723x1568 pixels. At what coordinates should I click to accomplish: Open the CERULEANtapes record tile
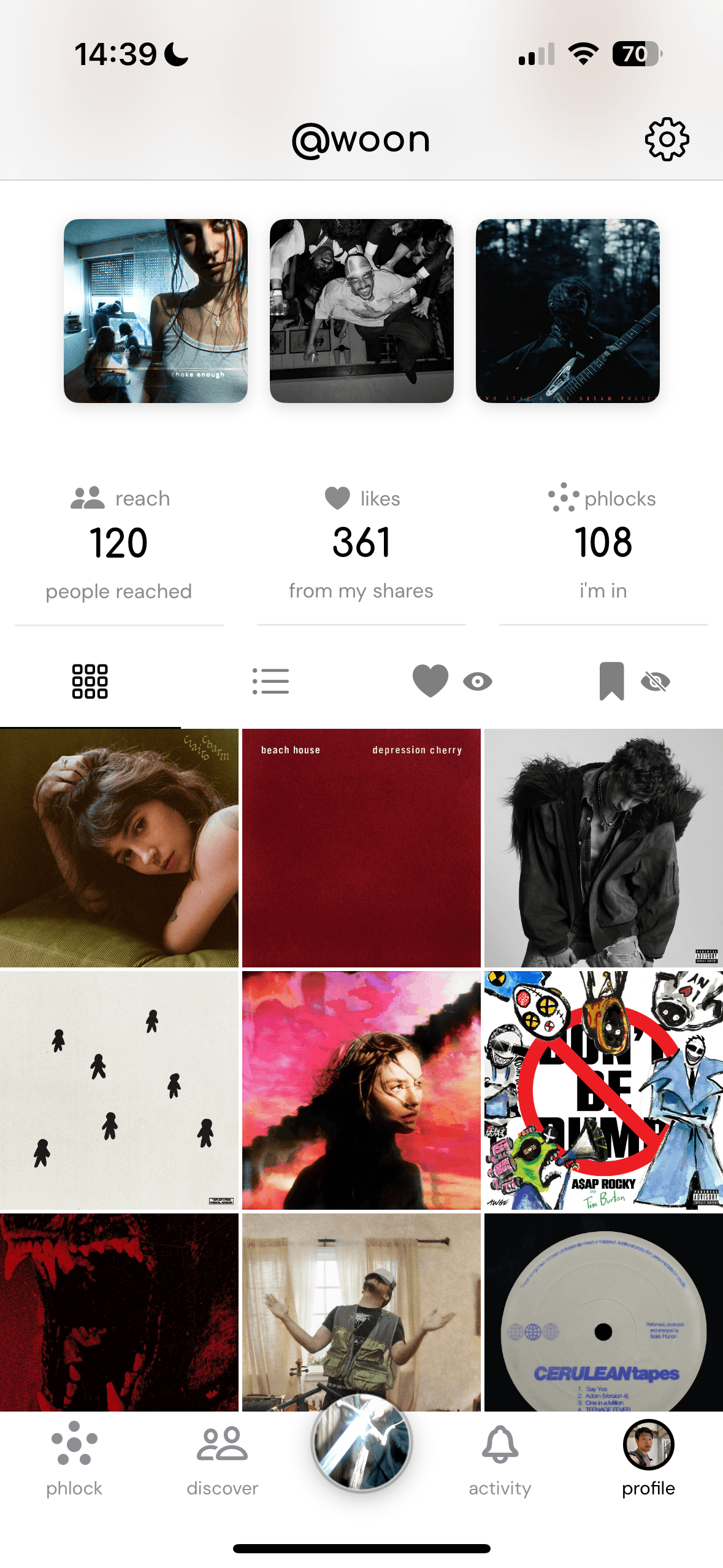(603, 1313)
